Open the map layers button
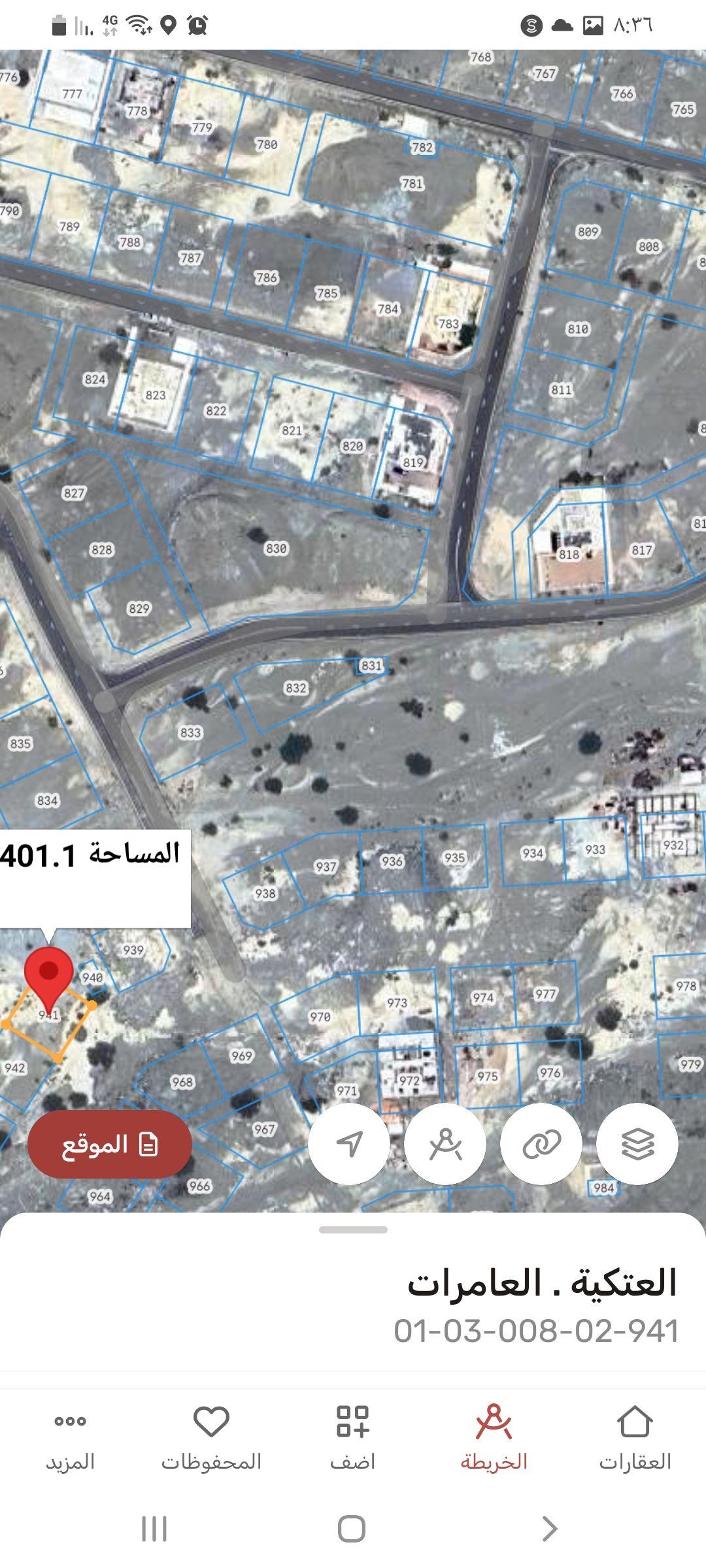The image size is (706, 1568). [637, 1144]
